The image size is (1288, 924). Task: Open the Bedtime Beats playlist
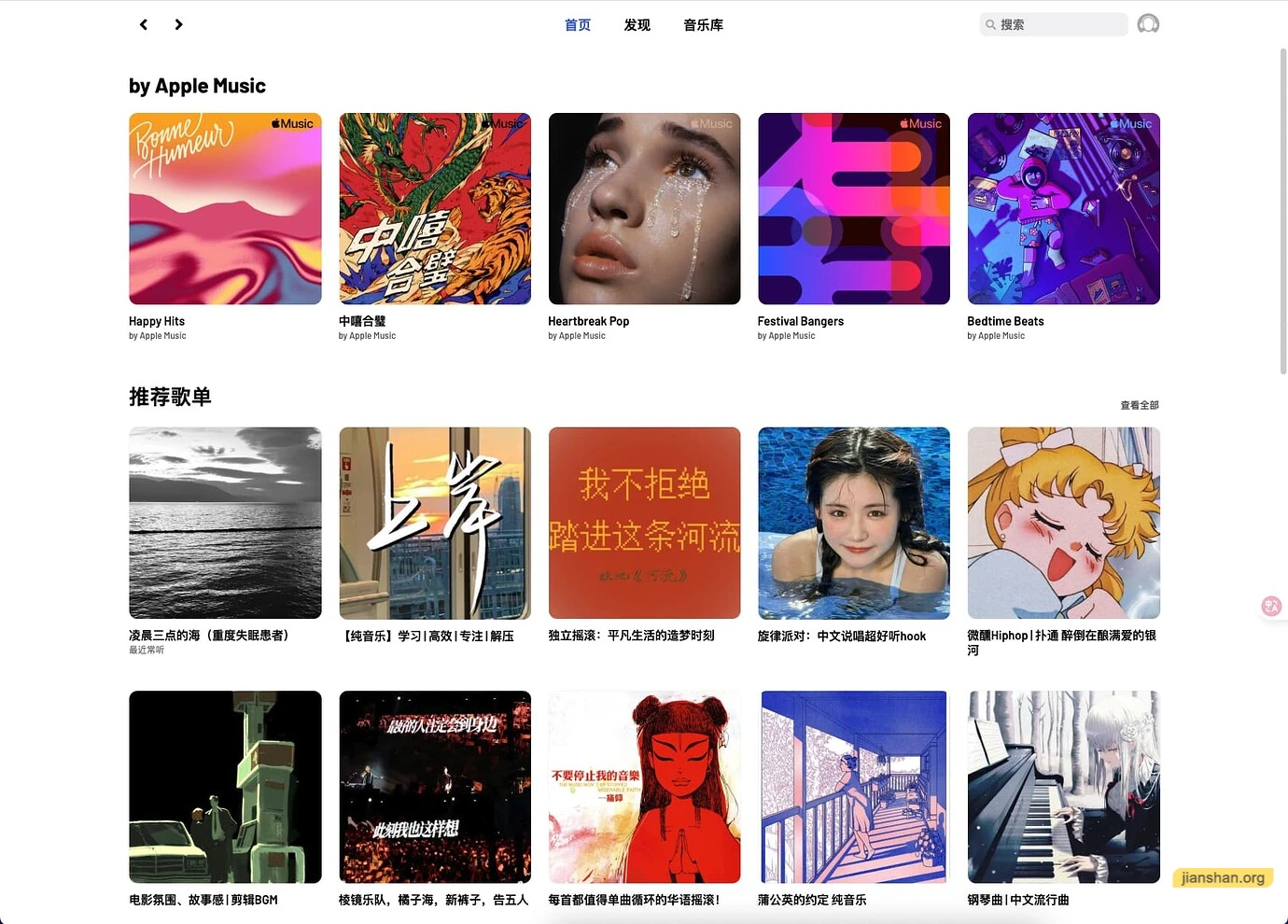(1063, 209)
